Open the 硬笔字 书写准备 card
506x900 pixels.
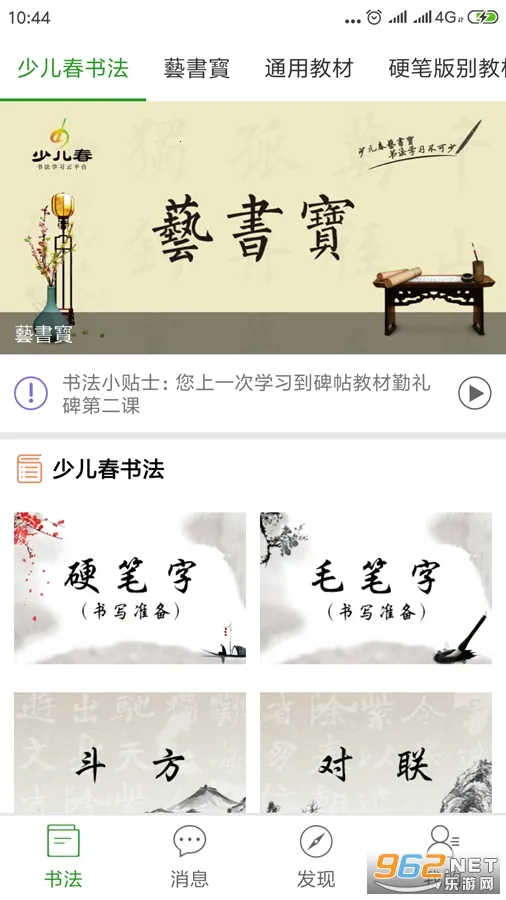point(130,588)
